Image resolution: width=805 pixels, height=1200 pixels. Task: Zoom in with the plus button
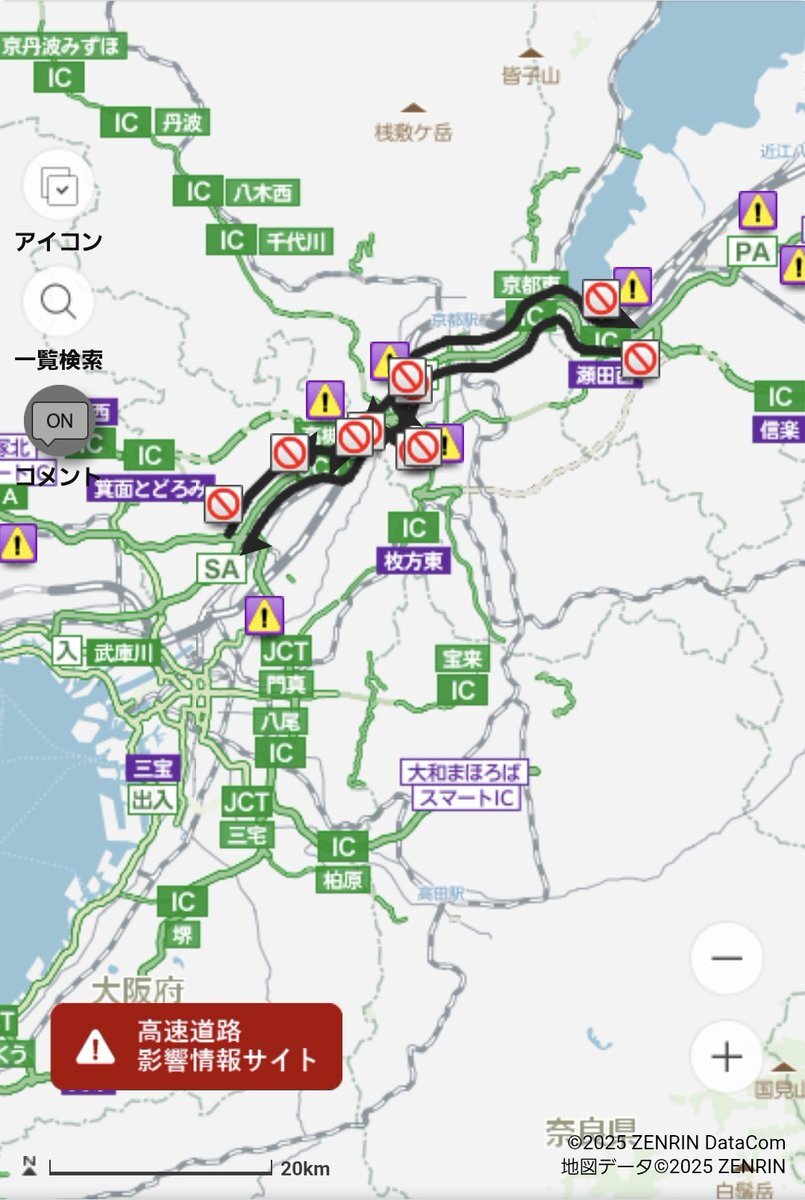727,1057
